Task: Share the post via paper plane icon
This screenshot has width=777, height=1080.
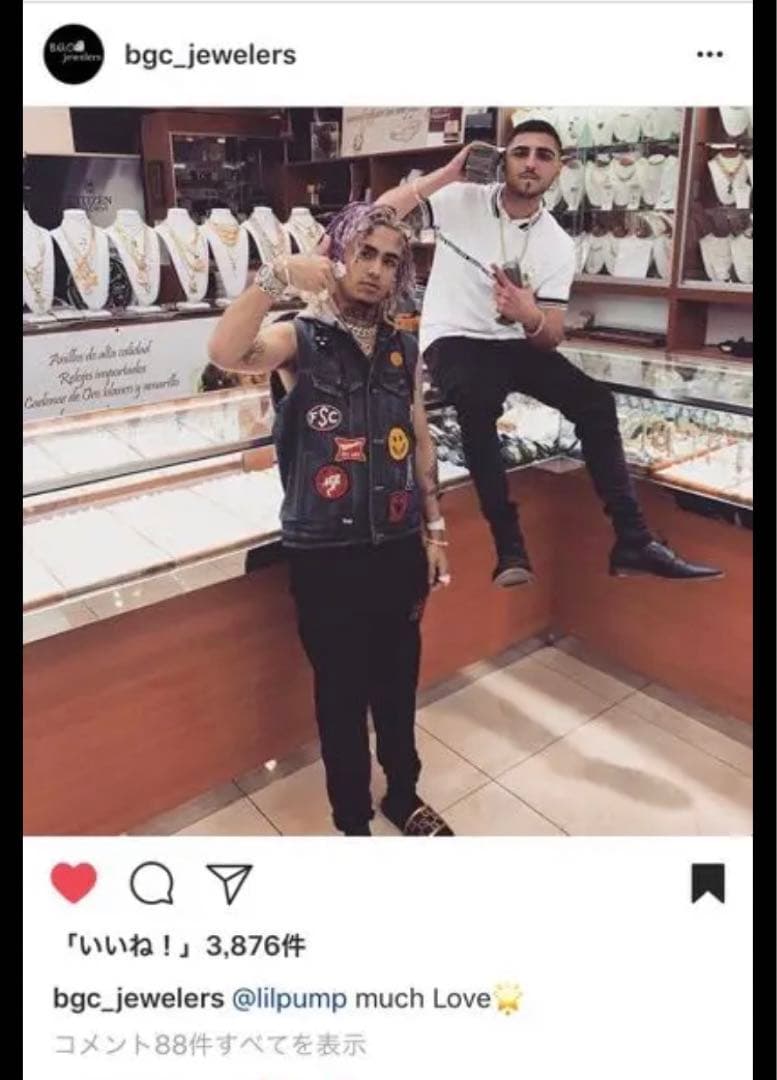Action: pyautogui.click(x=230, y=883)
